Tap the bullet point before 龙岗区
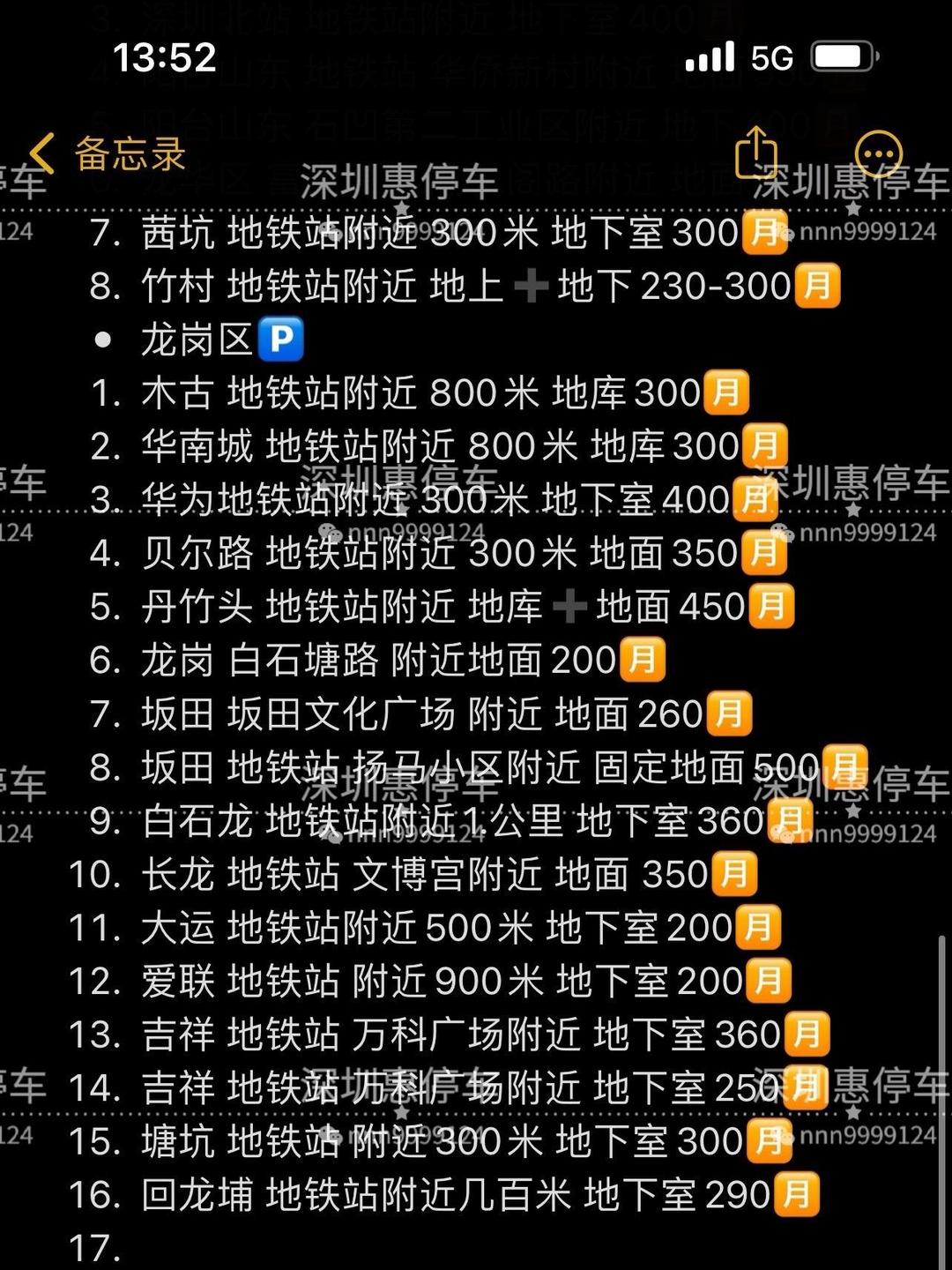The height and width of the screenshot is (1270, 952). coord(103,338)
